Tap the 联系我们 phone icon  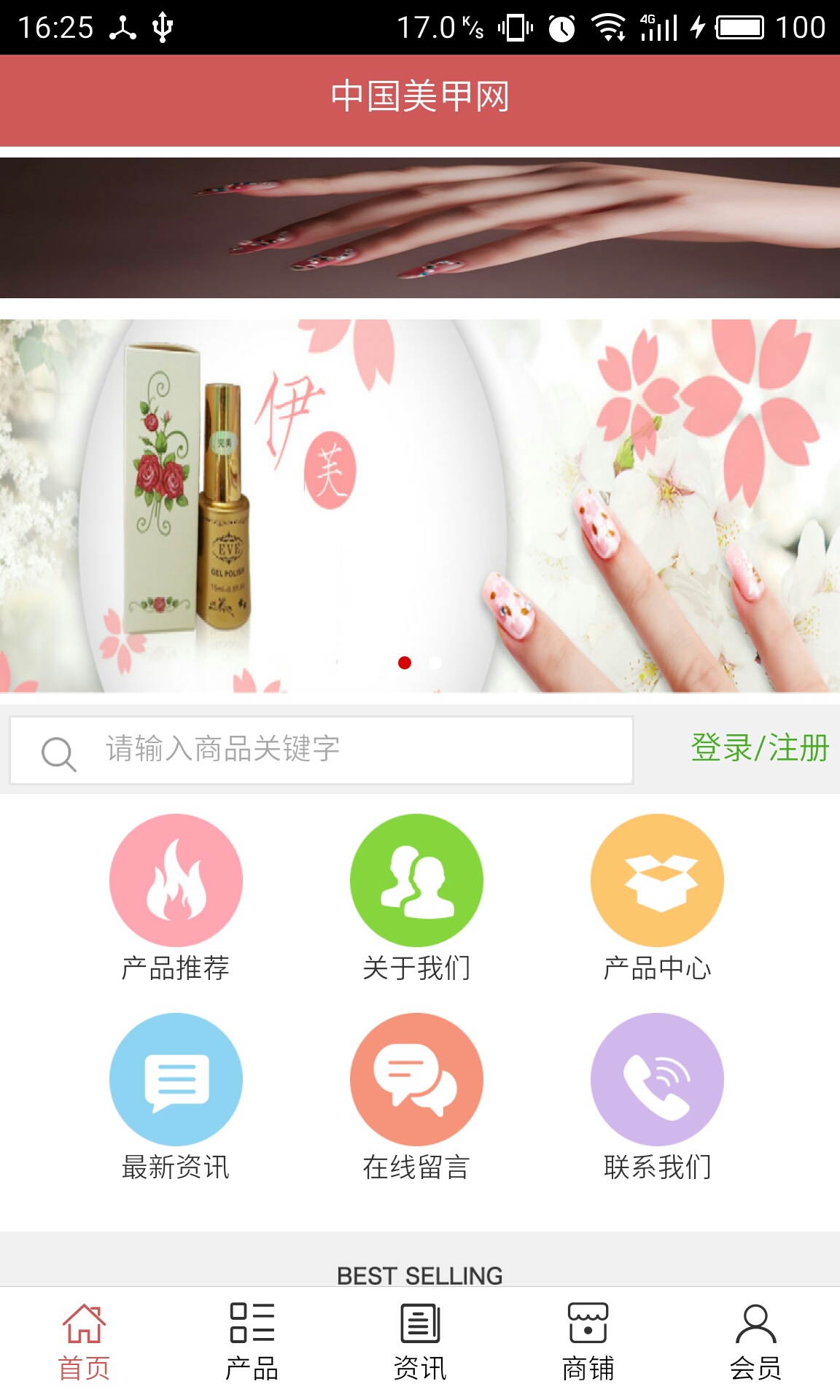coord(656,1081)
